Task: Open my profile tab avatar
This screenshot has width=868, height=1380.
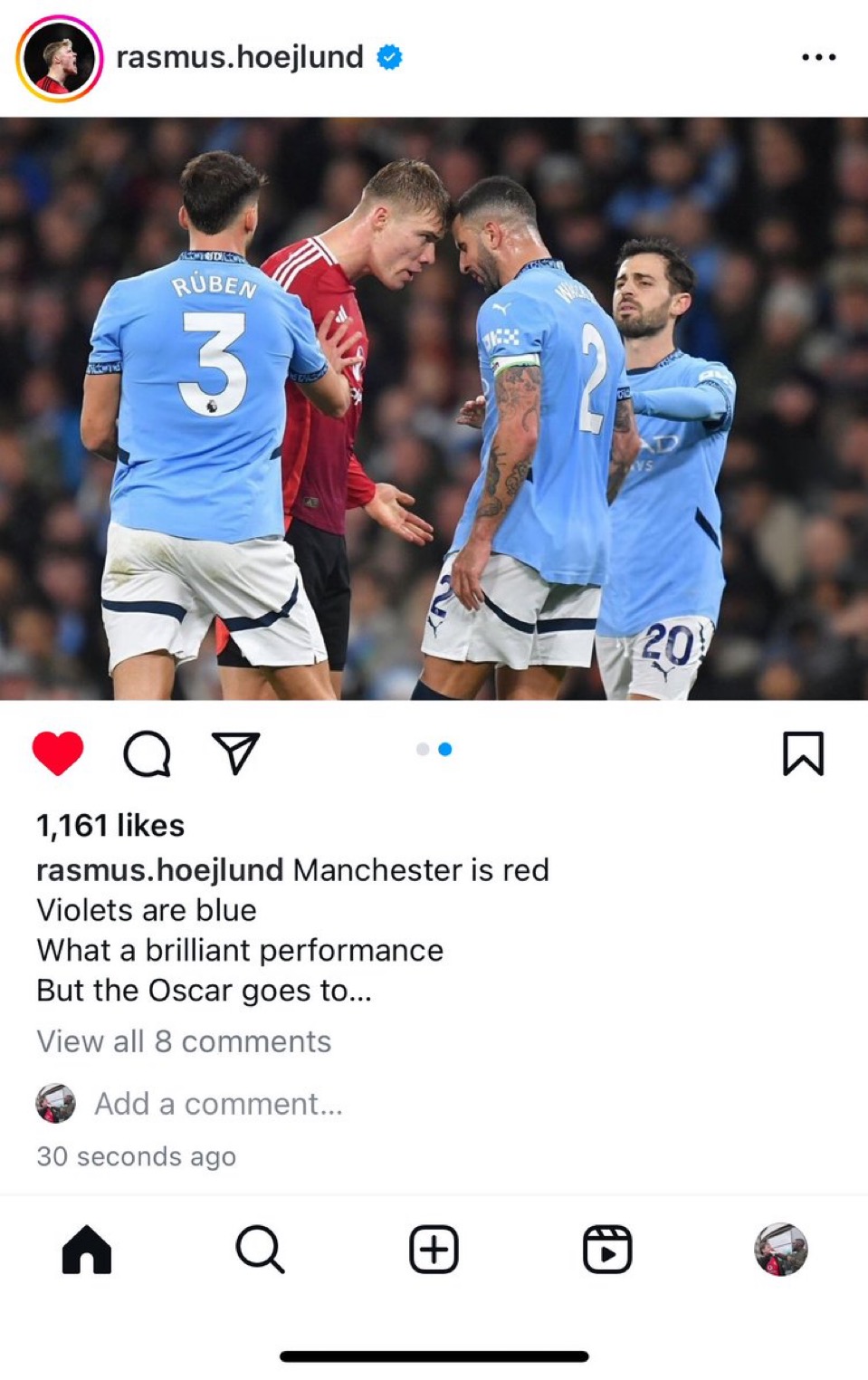Action: 780,1250
